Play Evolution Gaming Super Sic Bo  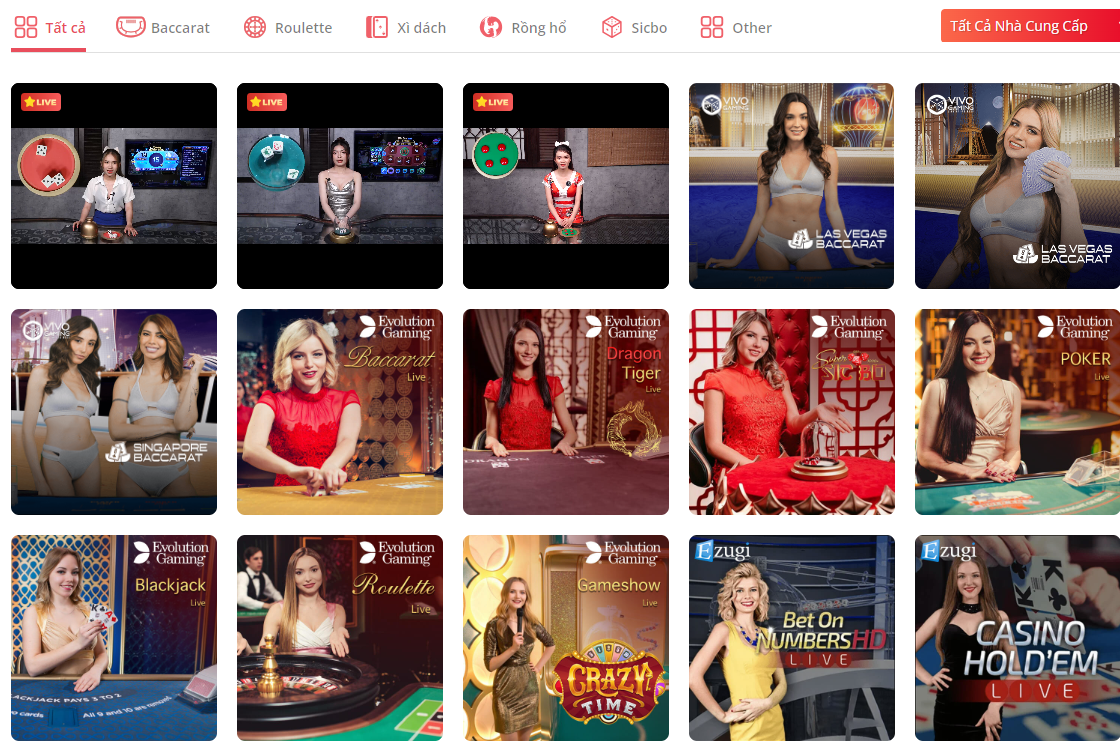pos(792,412)
